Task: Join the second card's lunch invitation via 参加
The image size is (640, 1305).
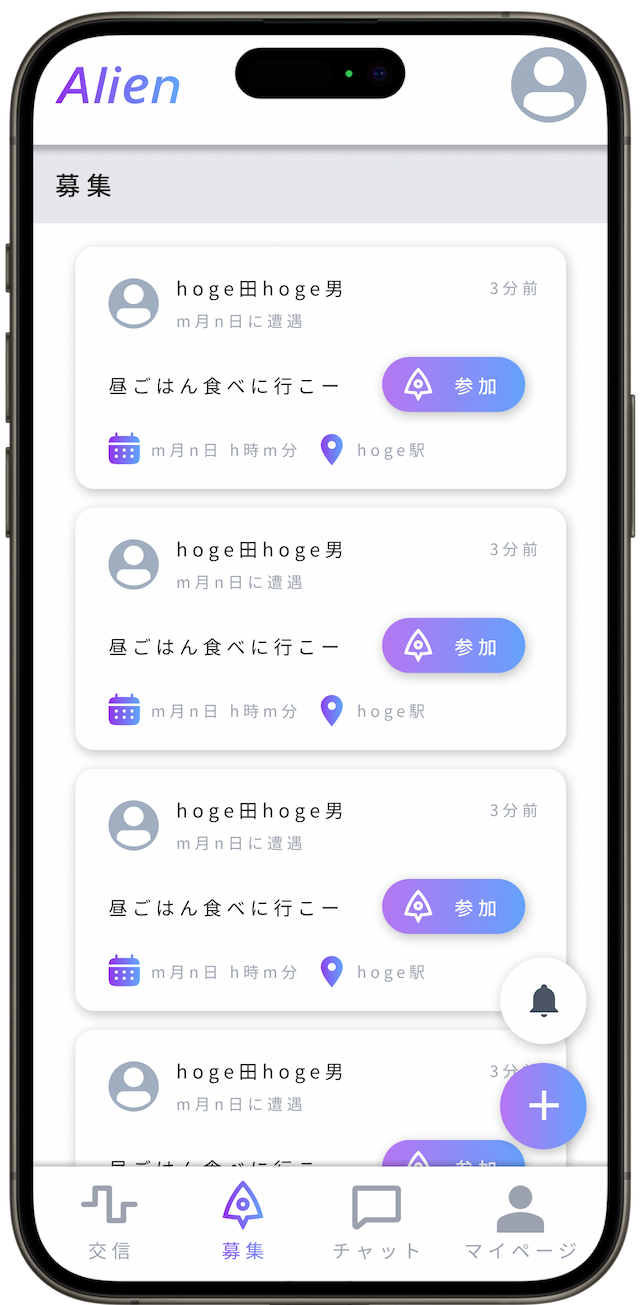Action: coord(453,646)
